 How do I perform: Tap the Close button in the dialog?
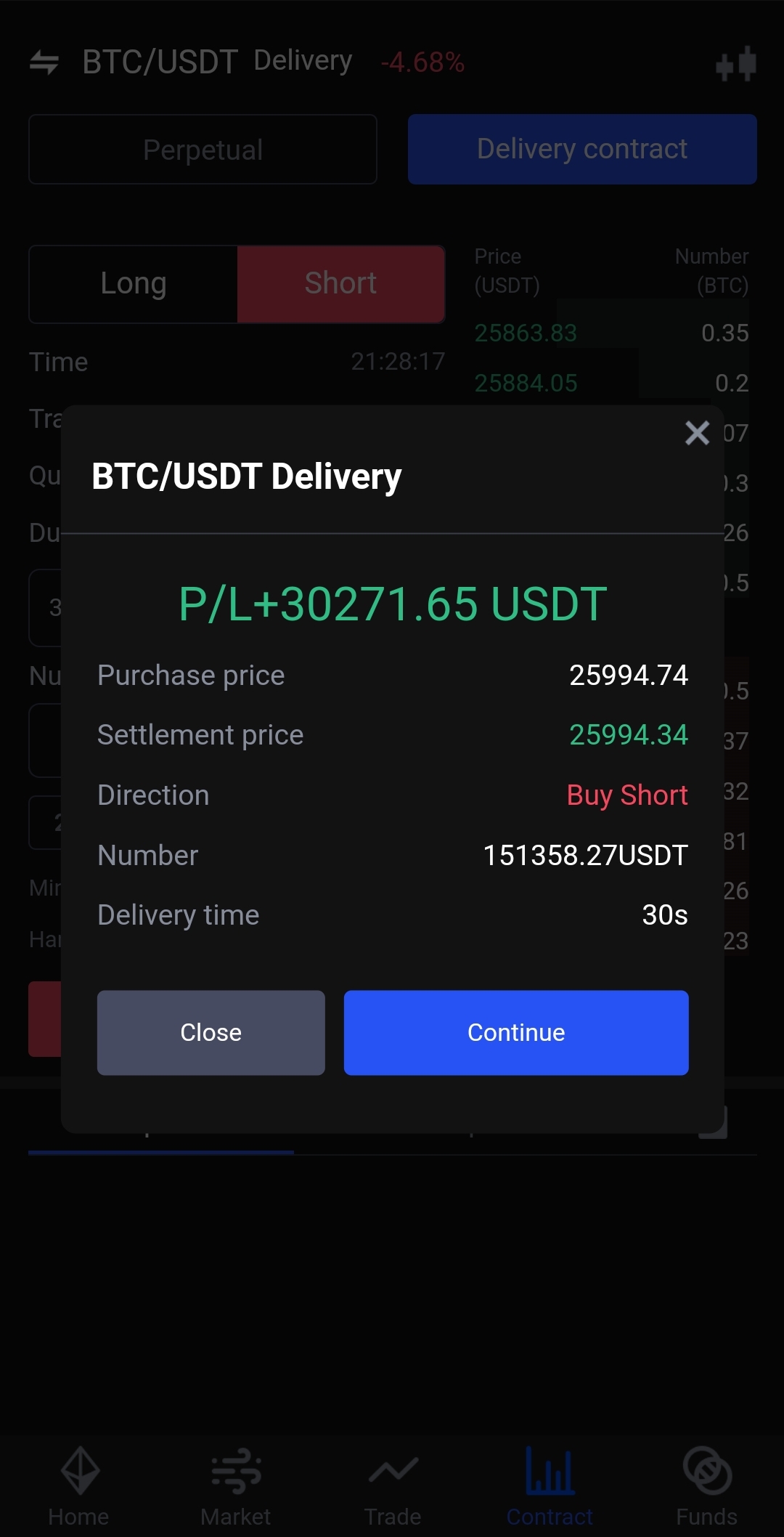coord(211,1032)
